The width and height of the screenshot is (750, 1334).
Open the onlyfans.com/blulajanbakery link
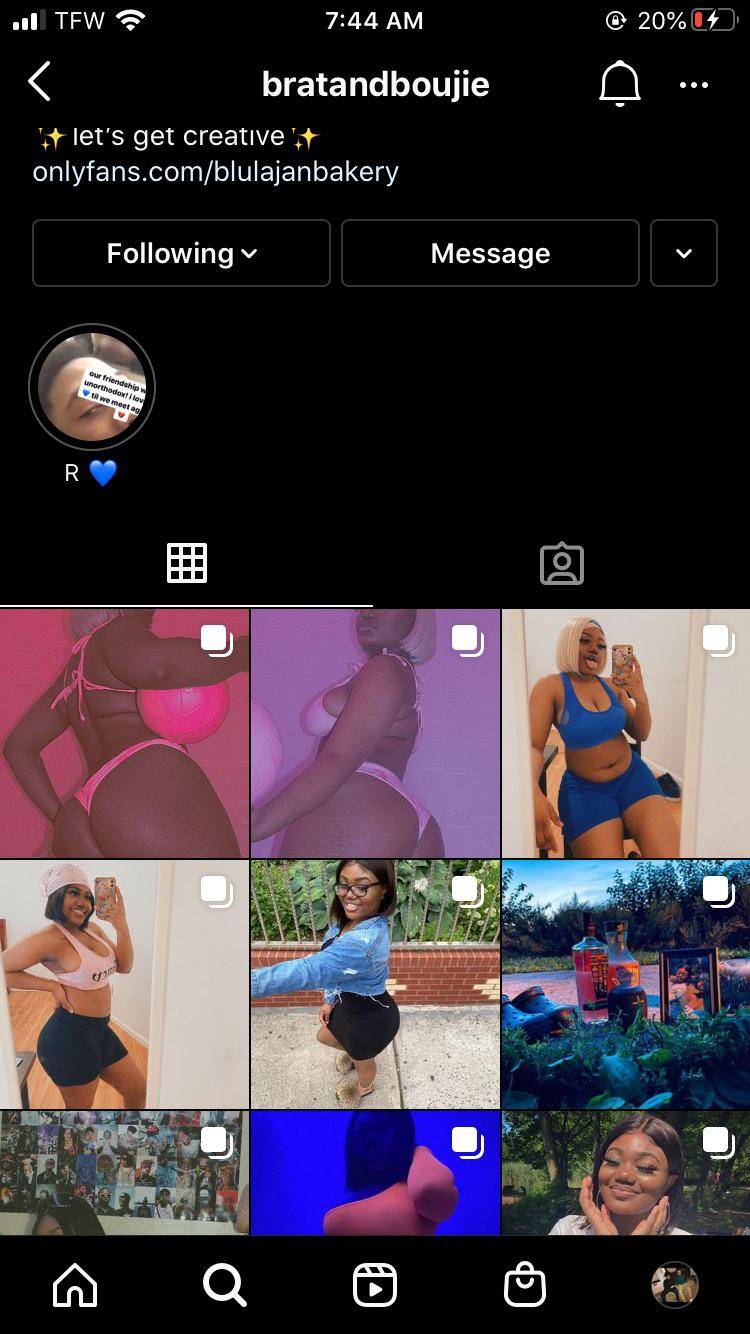[x=215, y=172]
